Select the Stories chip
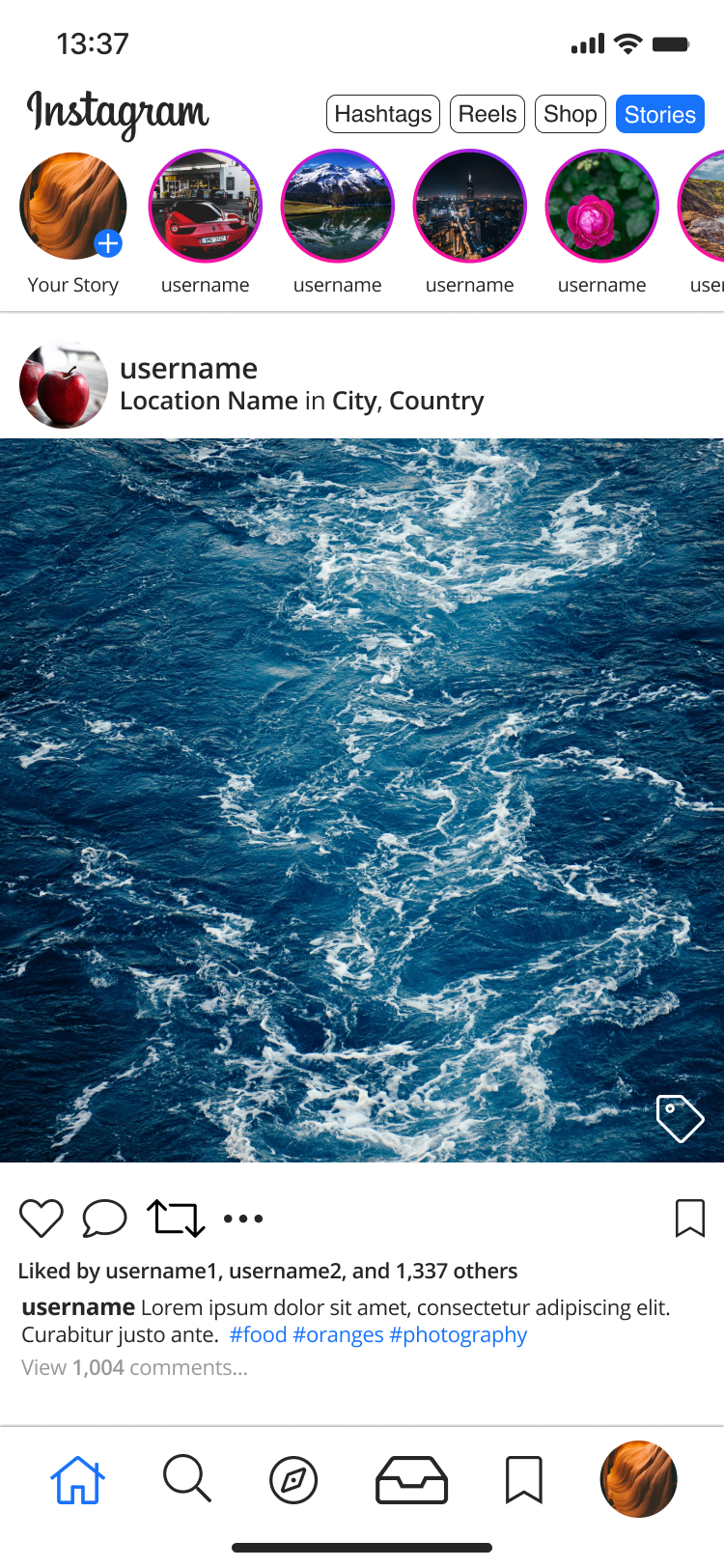 point(660,114)
